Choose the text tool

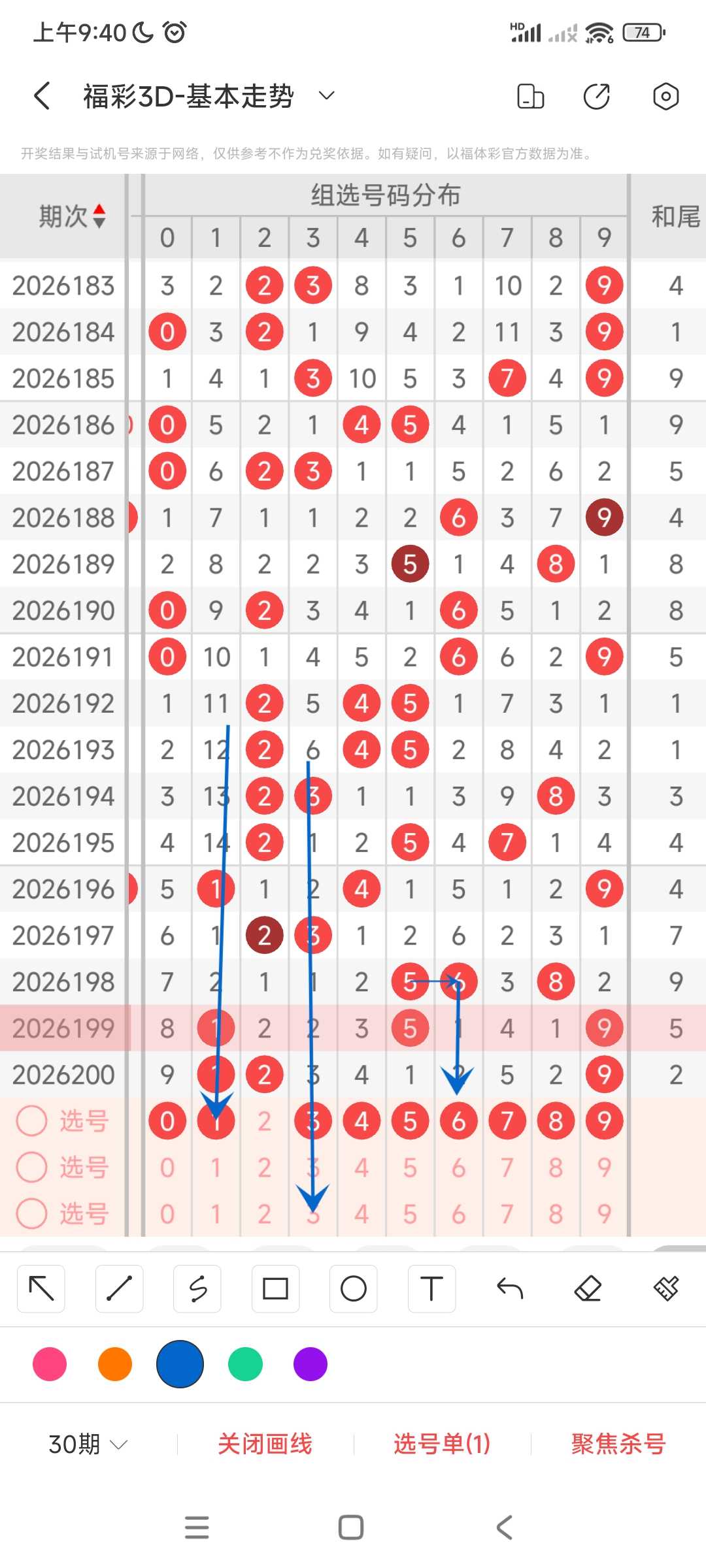pyautogui.click(x=431, y=1288)
